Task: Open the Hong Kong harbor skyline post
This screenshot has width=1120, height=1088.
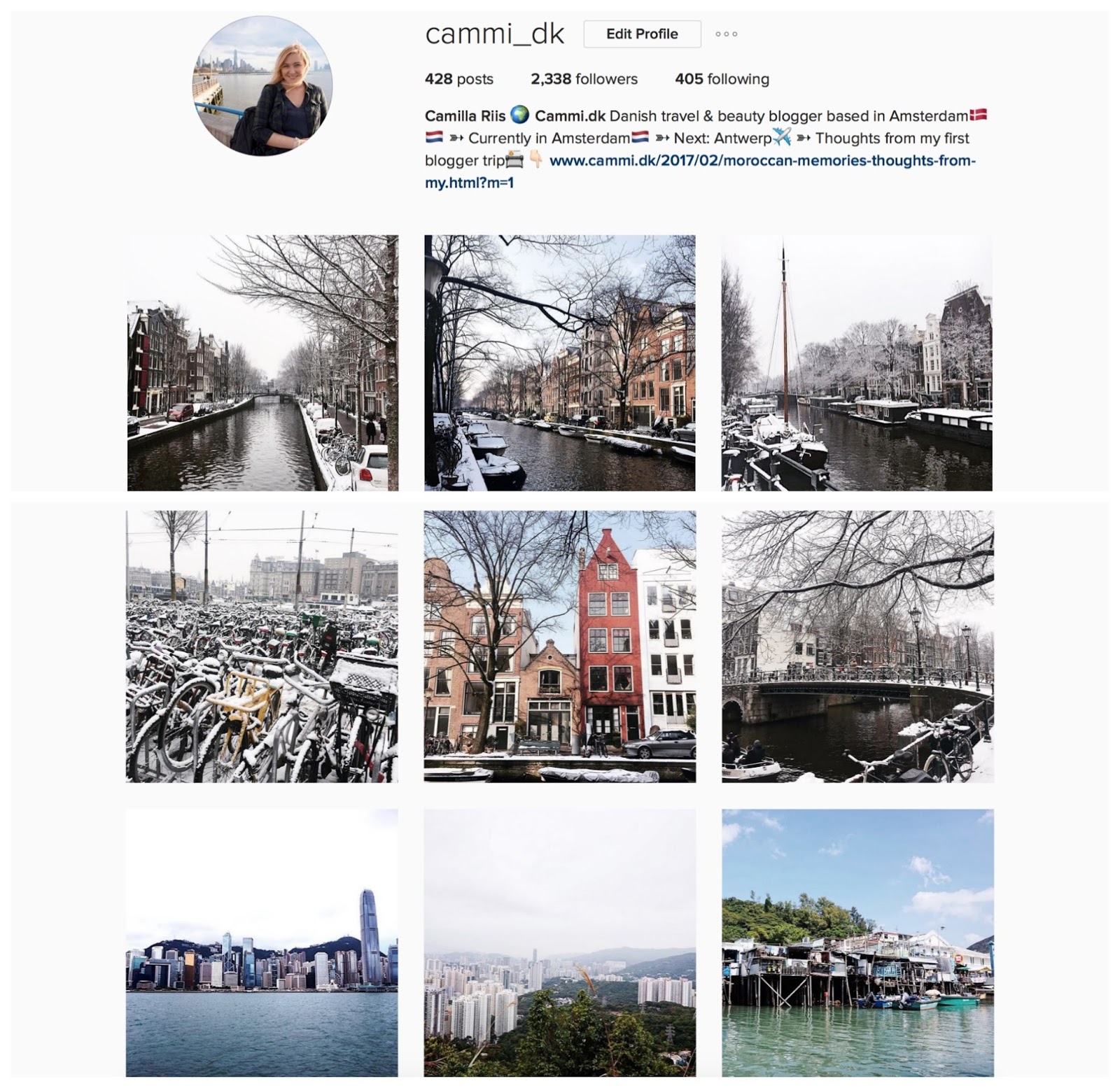Action: tap(262, 942)
